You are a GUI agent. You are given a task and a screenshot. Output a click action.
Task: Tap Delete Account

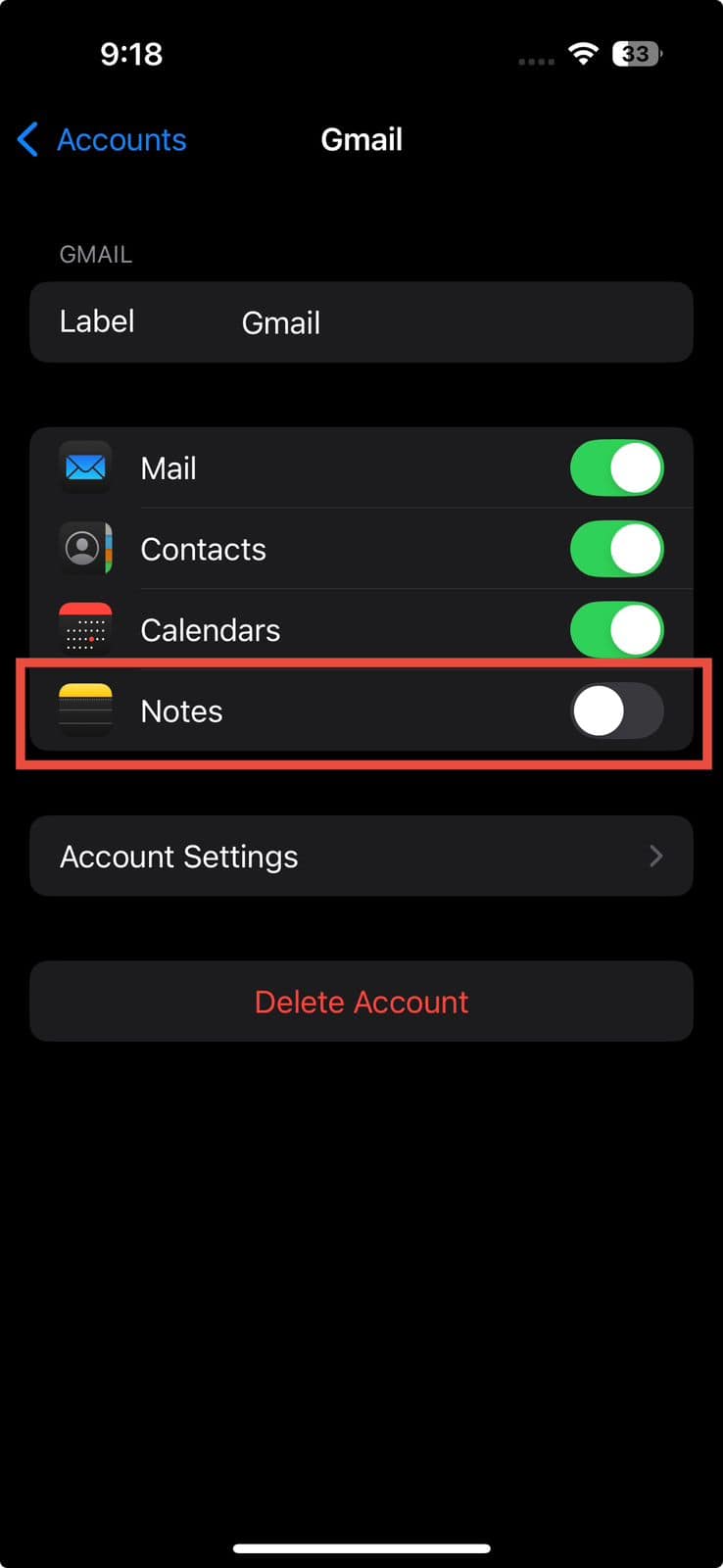point(361,1002)
